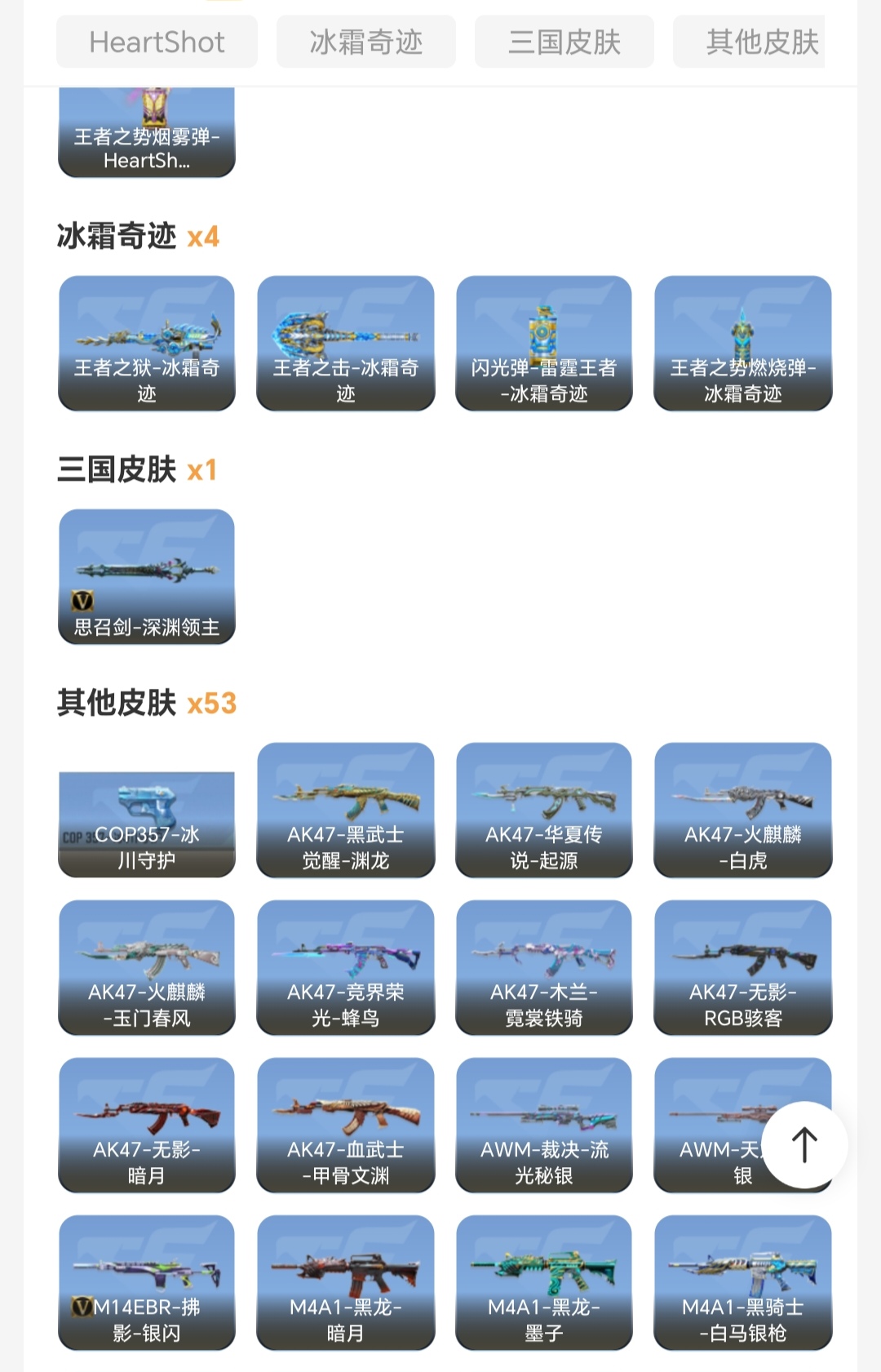Image resolution: width=881 pixels, height=1372 pixels.
Task: View the AK47-火麒麟-白虎 skin
Action: tap(742, 810)
